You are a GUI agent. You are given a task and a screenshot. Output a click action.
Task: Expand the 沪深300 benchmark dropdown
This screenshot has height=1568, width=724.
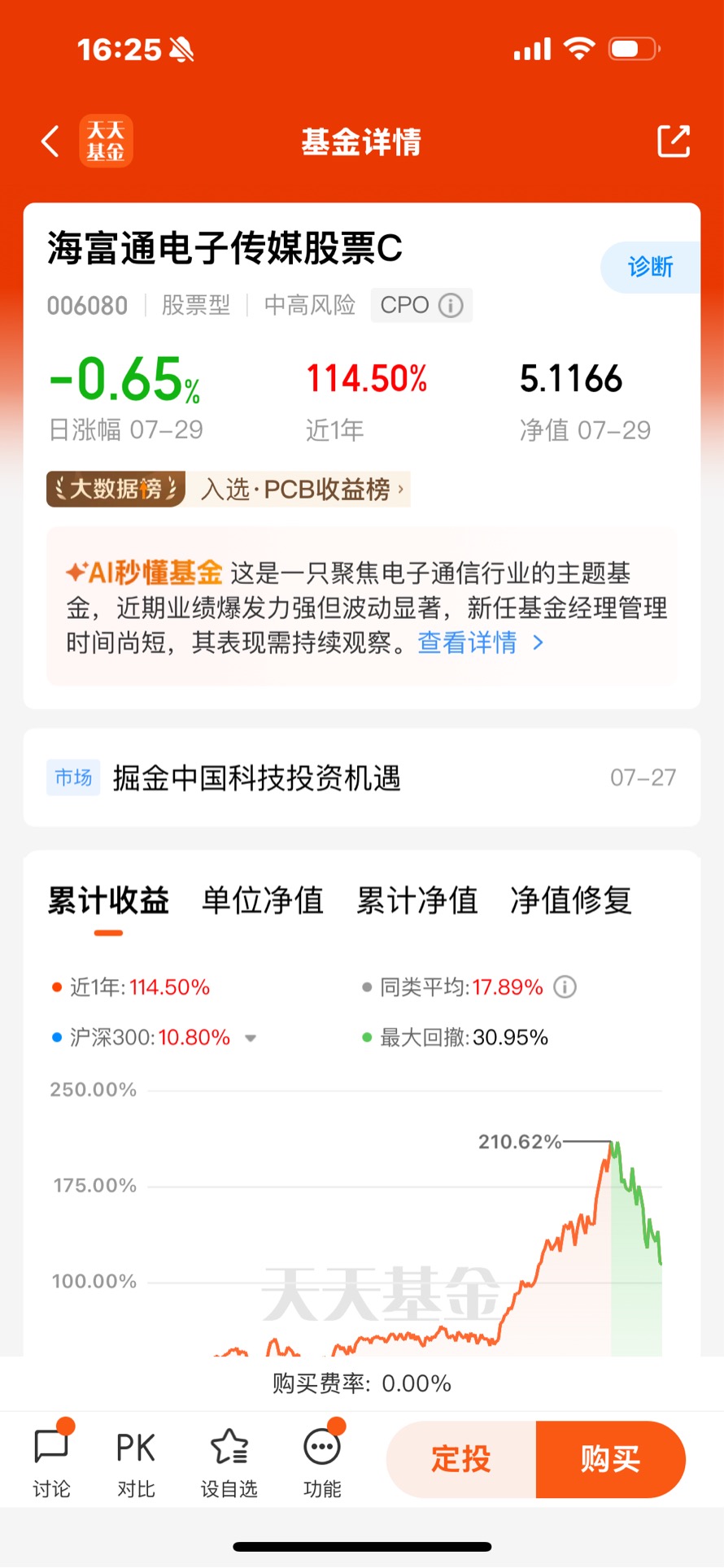click(251, 1038)
